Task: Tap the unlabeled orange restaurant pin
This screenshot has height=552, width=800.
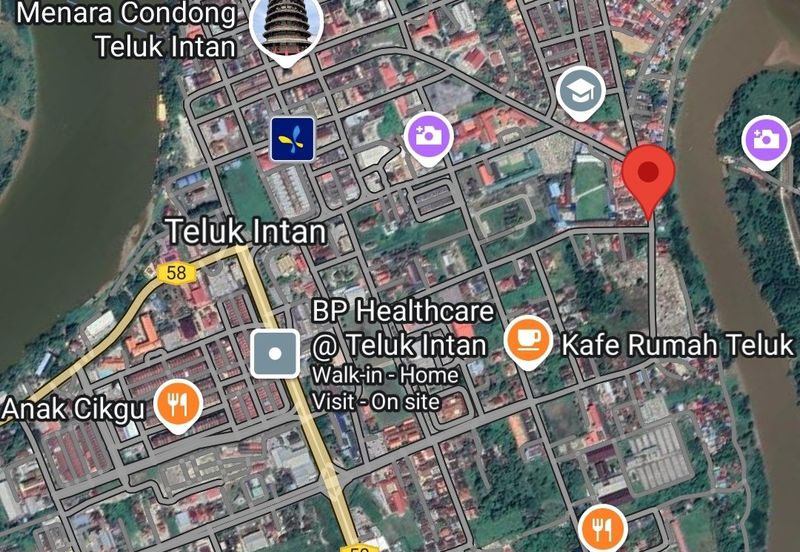Action: [602, 526]
